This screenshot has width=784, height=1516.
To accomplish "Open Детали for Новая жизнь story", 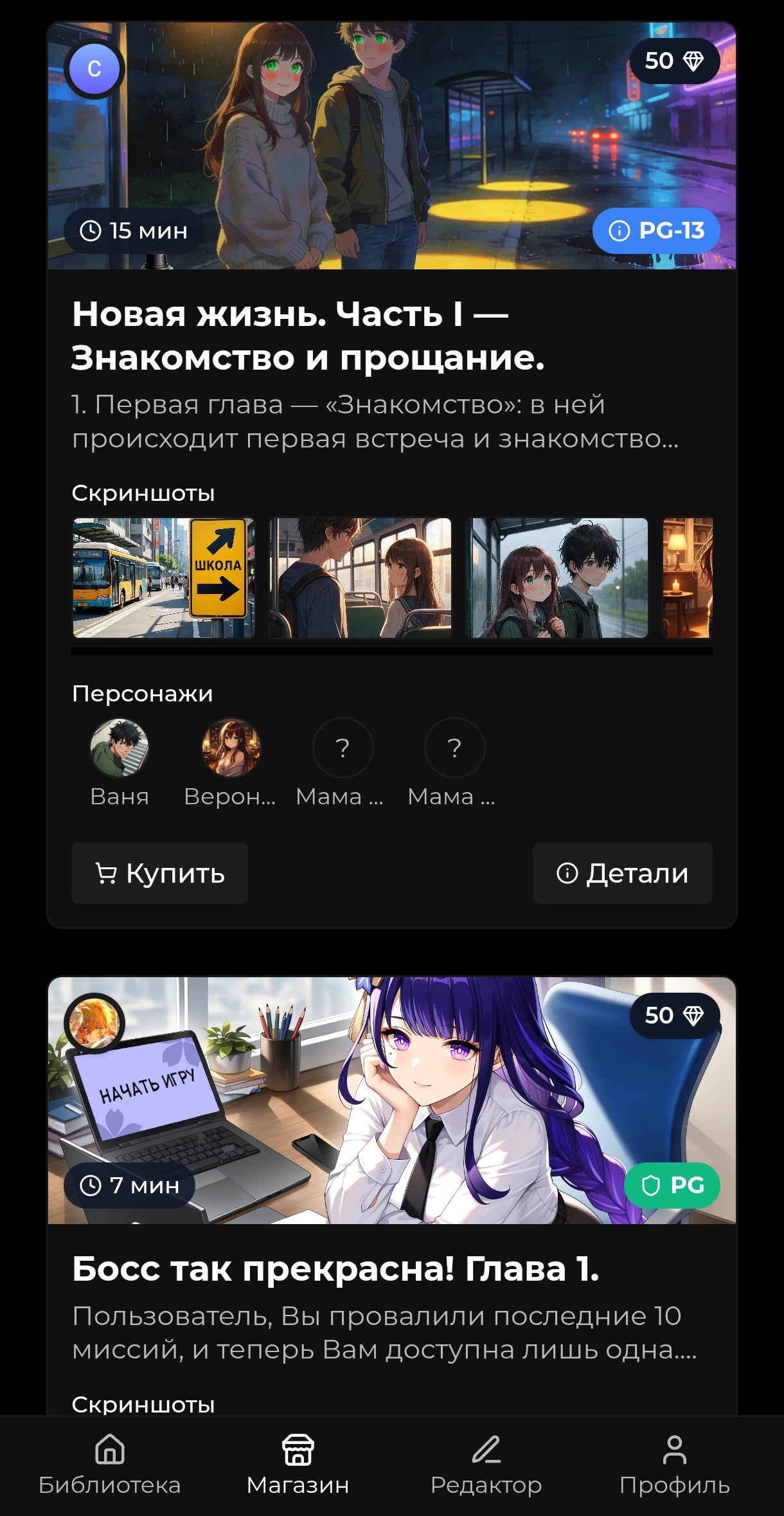I will coord(621,873).
